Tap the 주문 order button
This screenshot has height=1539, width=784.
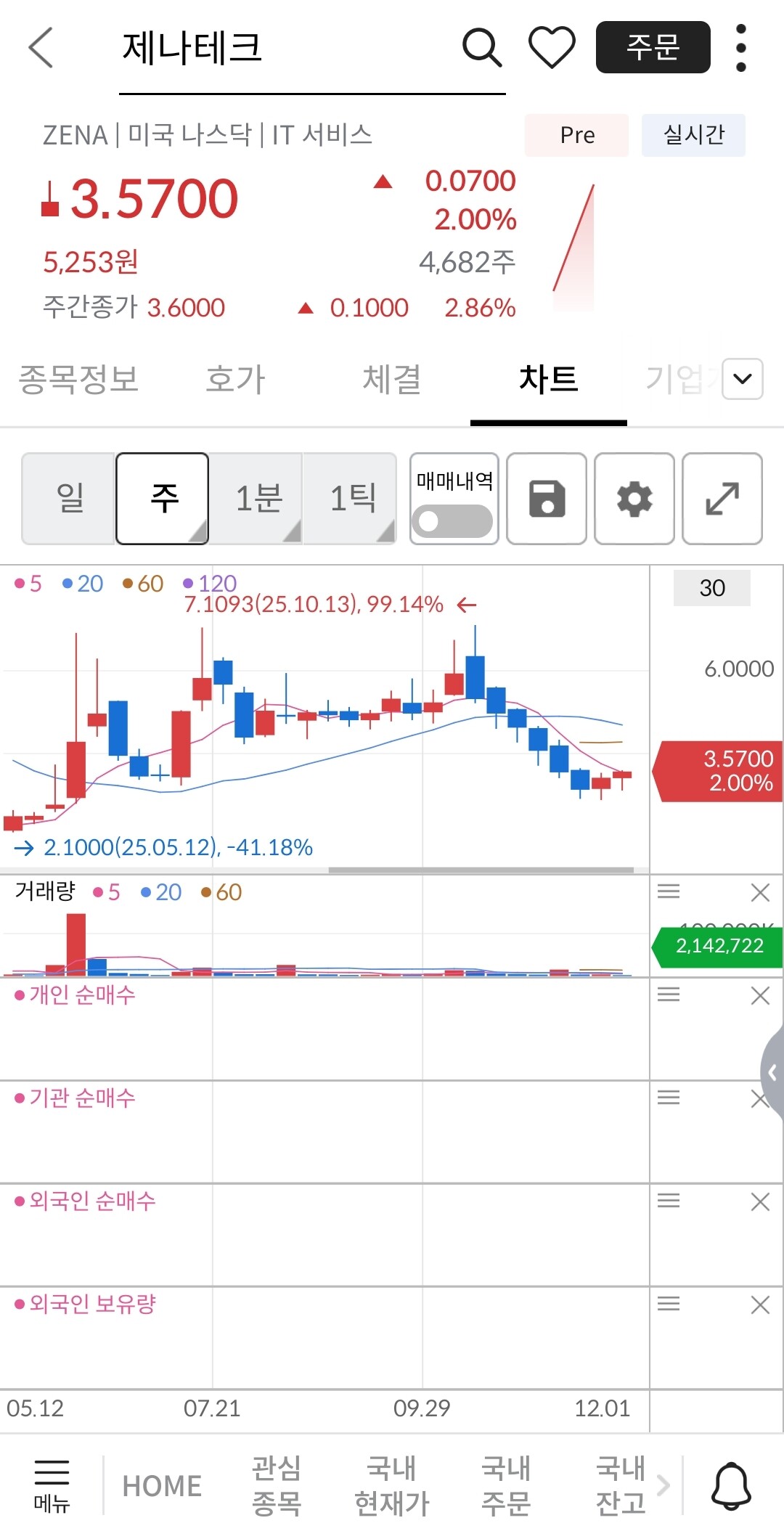pos(653,48)
